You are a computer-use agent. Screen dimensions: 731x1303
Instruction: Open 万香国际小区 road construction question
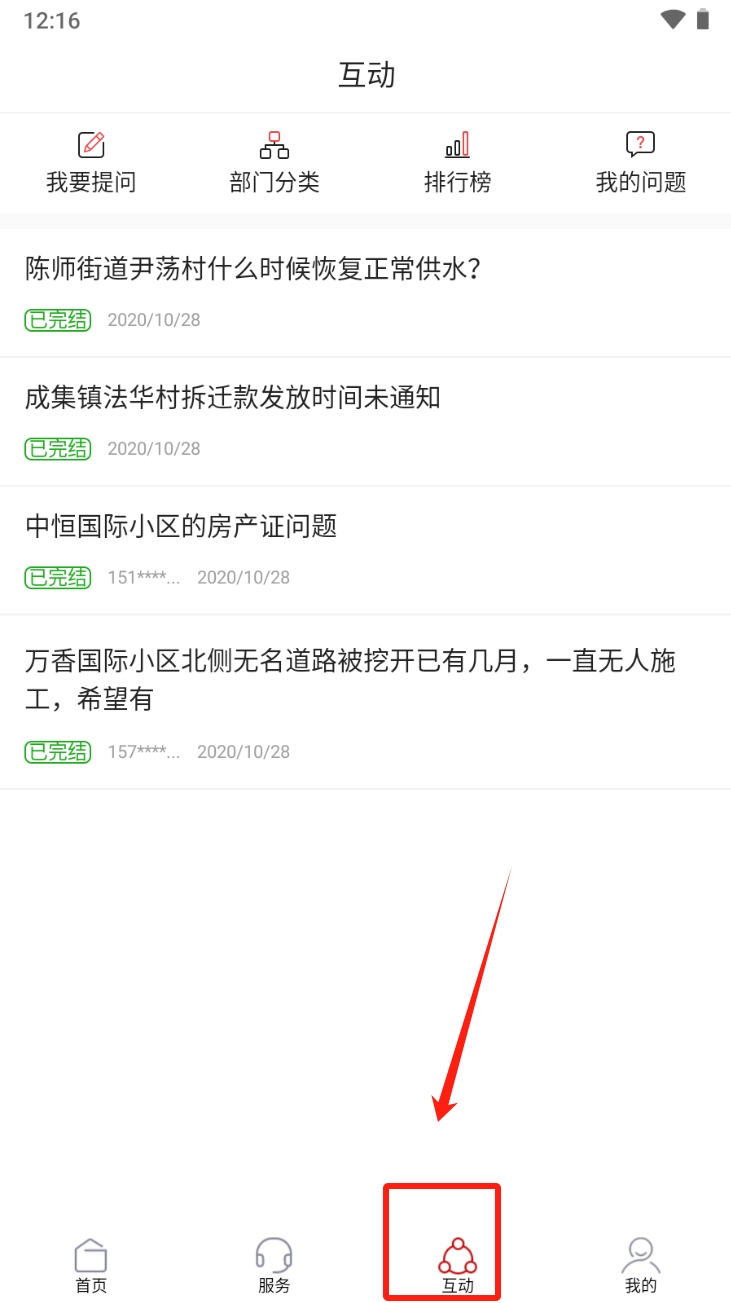tap(350, 680)
